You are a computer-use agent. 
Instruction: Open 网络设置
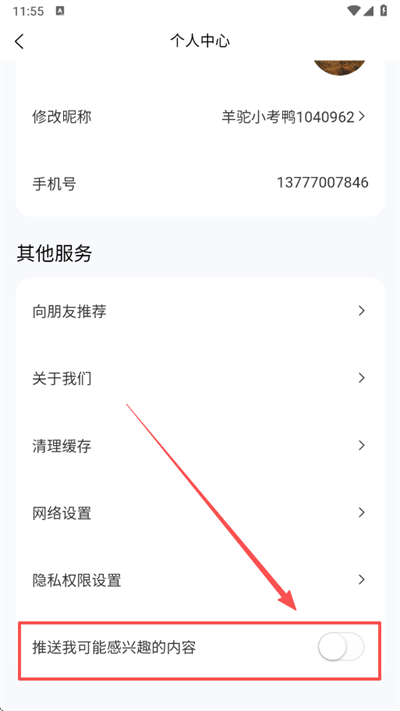point(200,512)
